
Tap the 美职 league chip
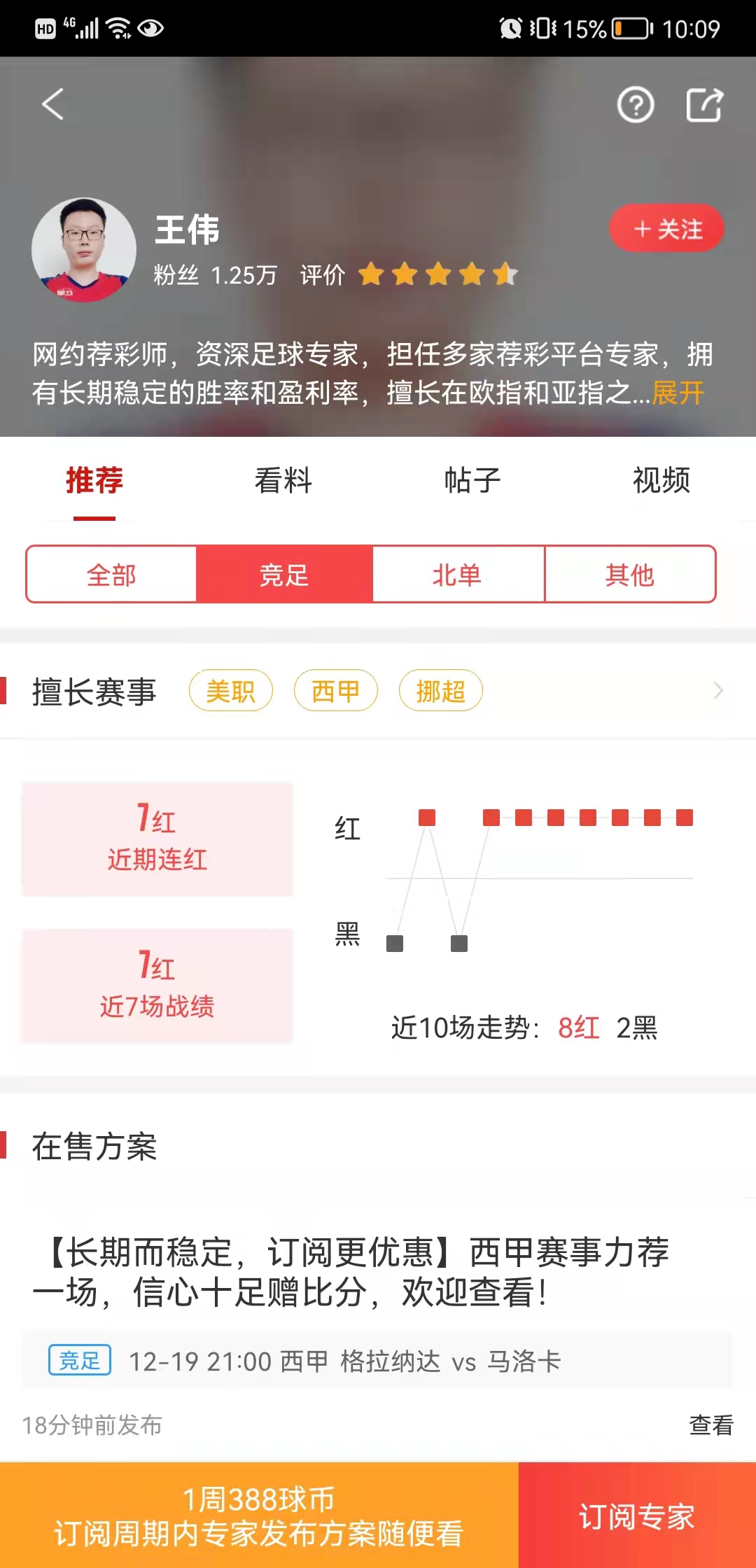pos(230,691)
